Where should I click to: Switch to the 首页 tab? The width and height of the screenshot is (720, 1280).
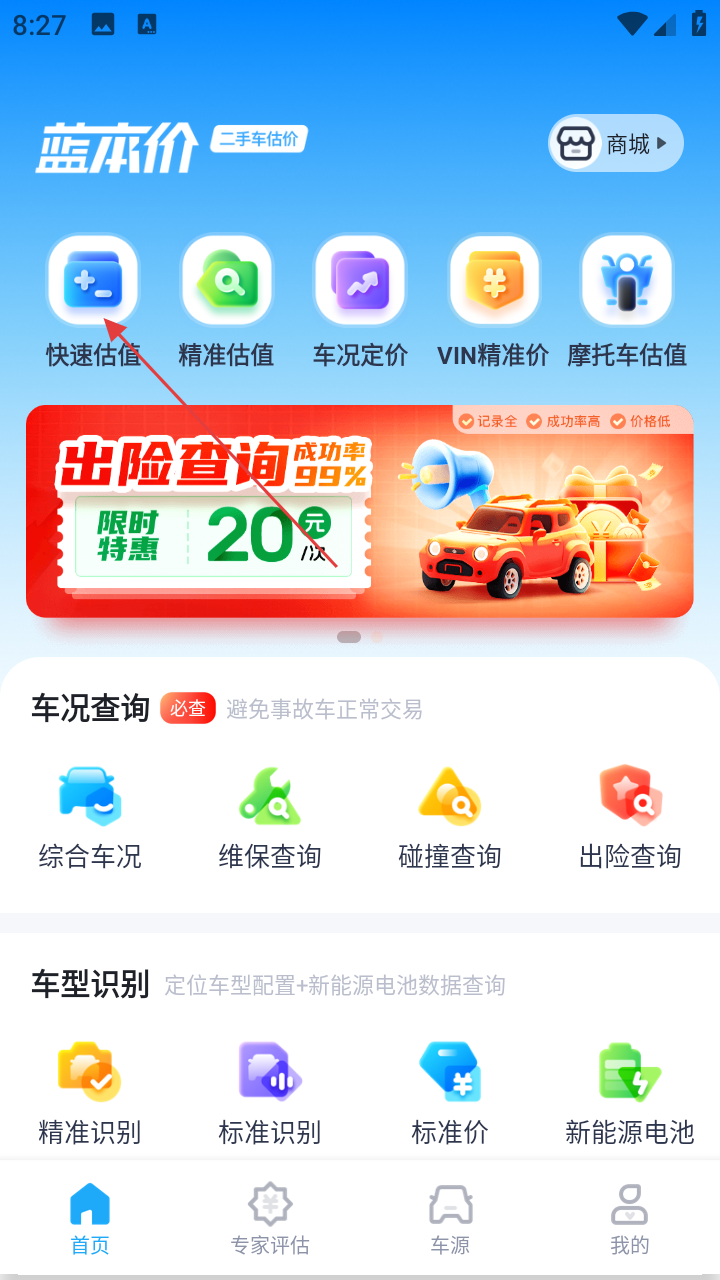click(90, 1219)
